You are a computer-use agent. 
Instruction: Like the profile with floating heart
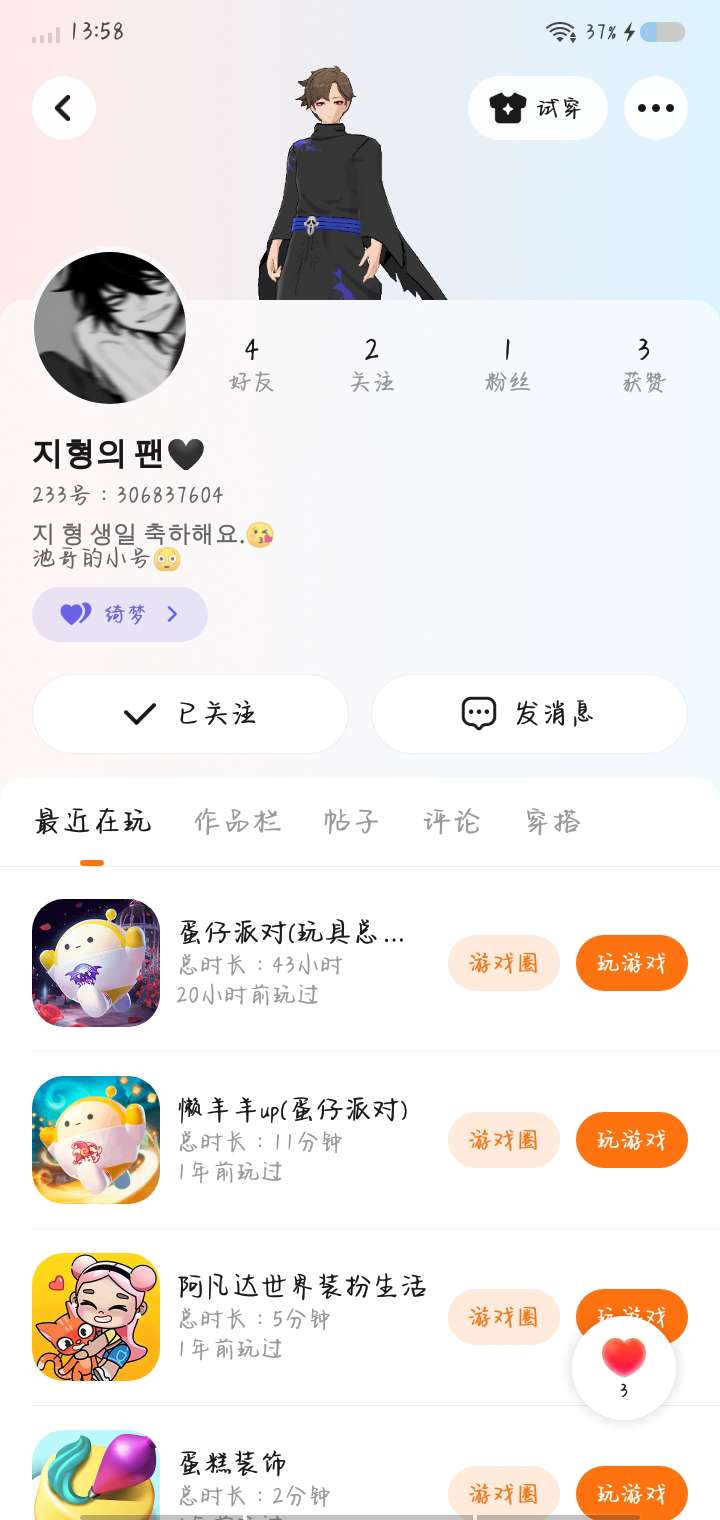(x=624, y=1366)
